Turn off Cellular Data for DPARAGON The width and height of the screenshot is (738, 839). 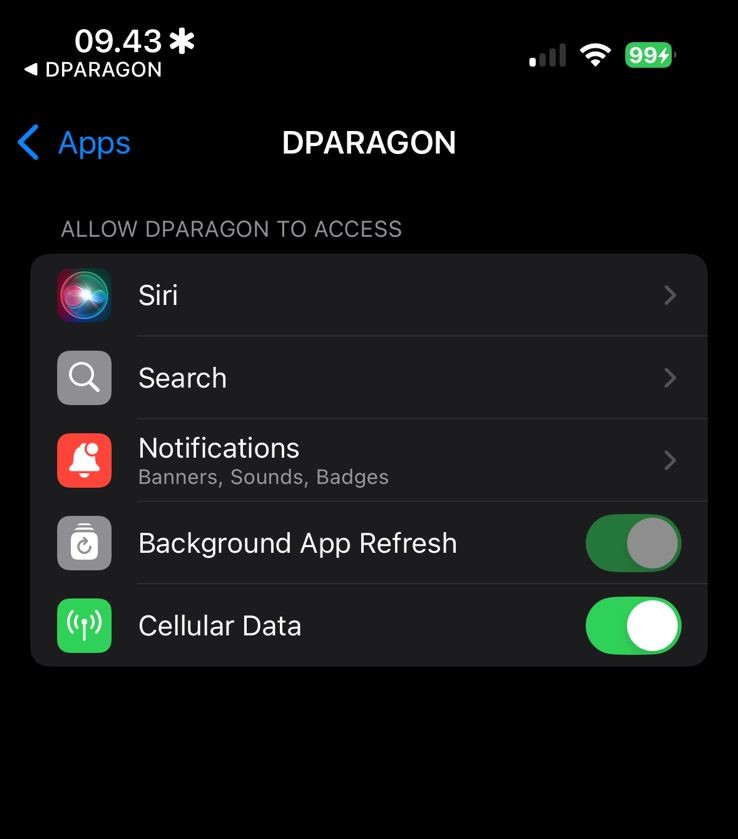634,625
